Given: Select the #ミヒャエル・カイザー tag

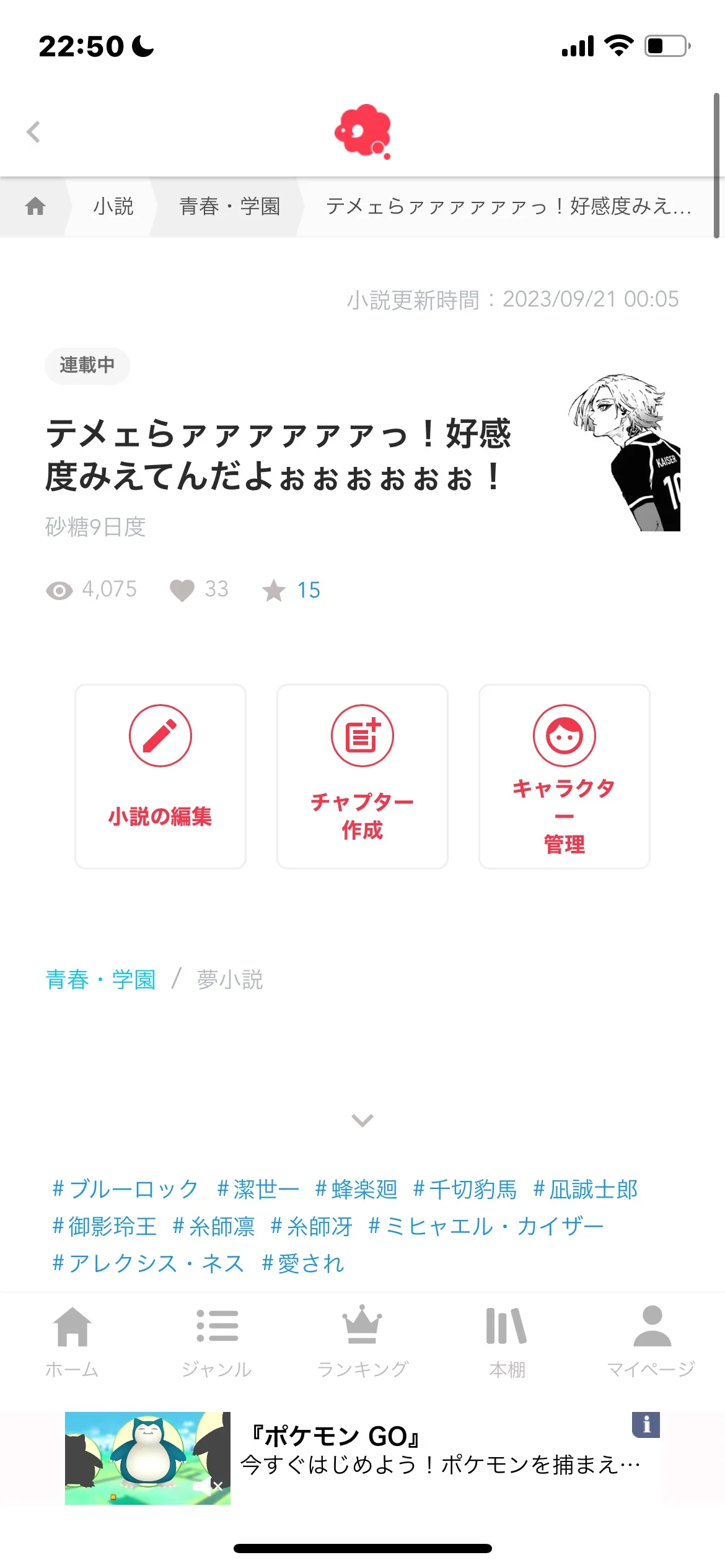Looking at the screenshot, I should (x=485, y=1226).
